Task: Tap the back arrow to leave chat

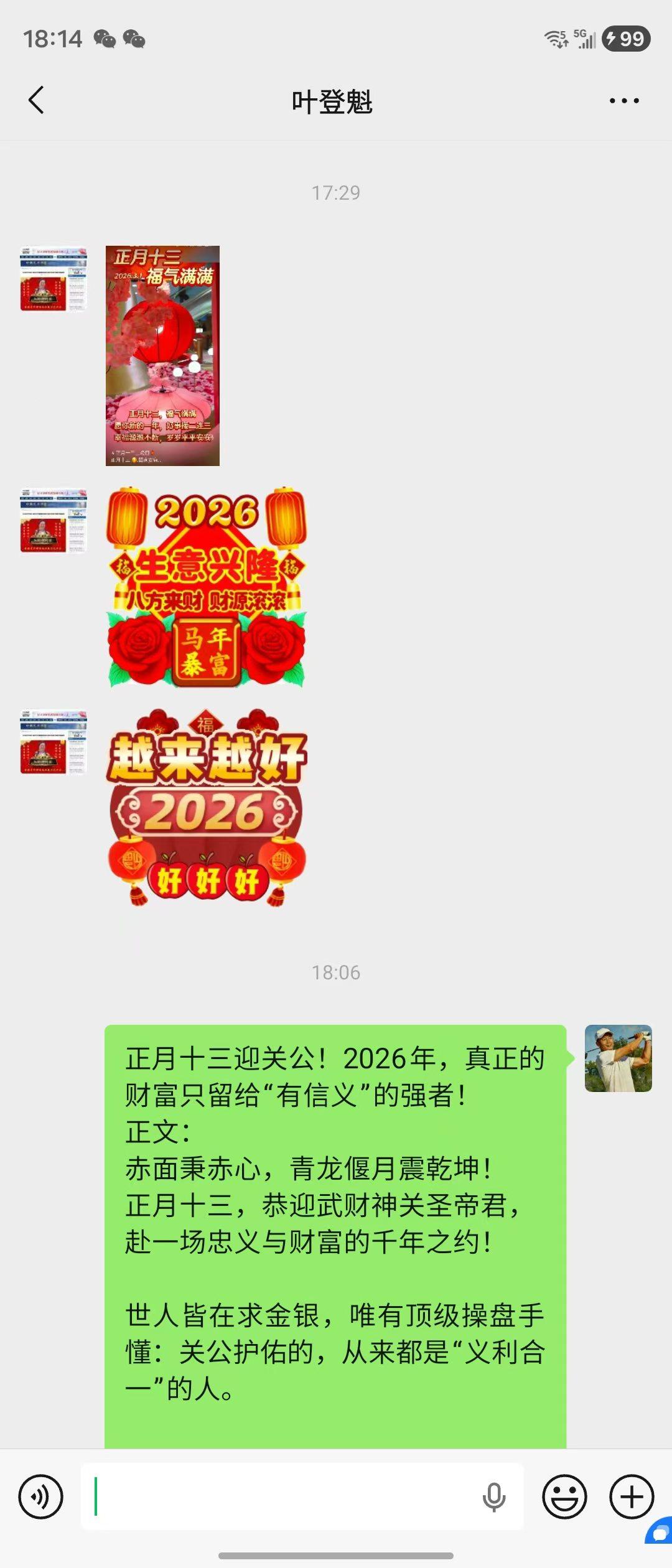Action: [x=37, y=100]
